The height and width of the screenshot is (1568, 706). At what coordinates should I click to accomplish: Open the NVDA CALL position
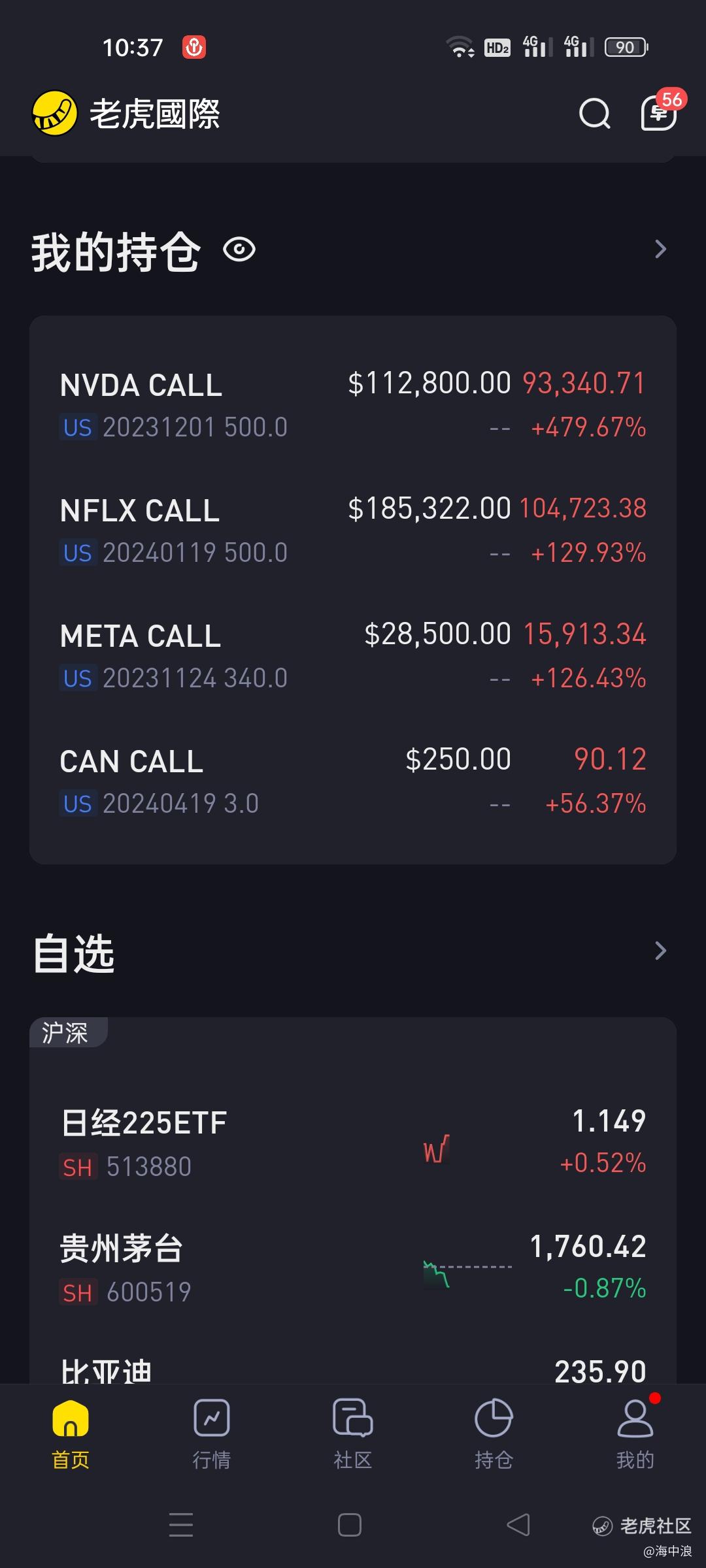click(x=353, y=405)
